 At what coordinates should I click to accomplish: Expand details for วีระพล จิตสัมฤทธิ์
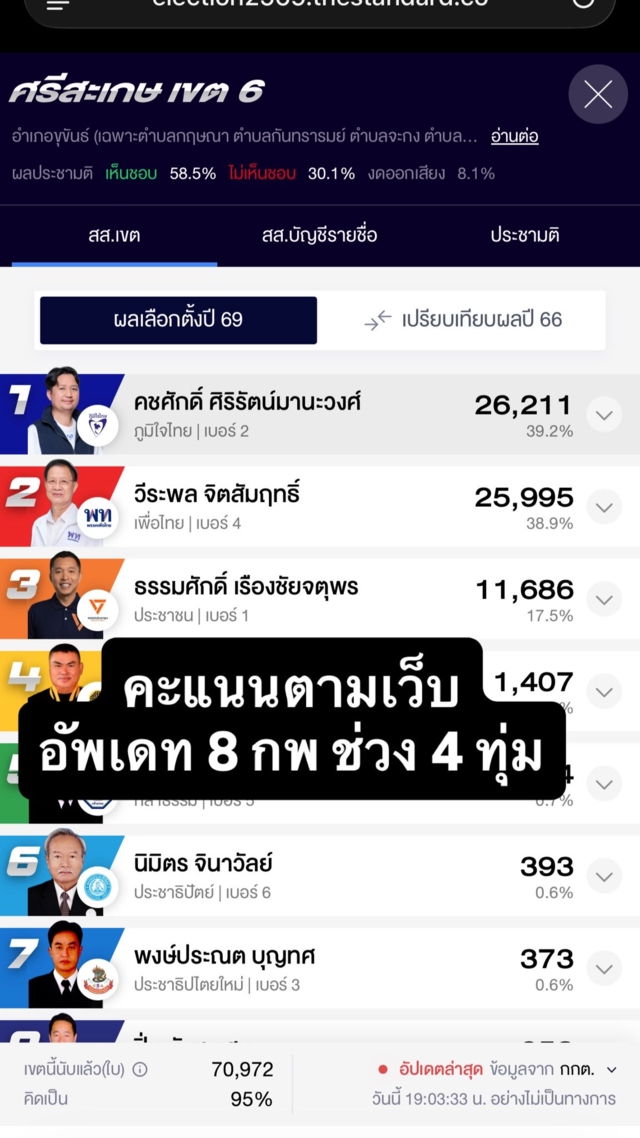(x=604, y=507)
